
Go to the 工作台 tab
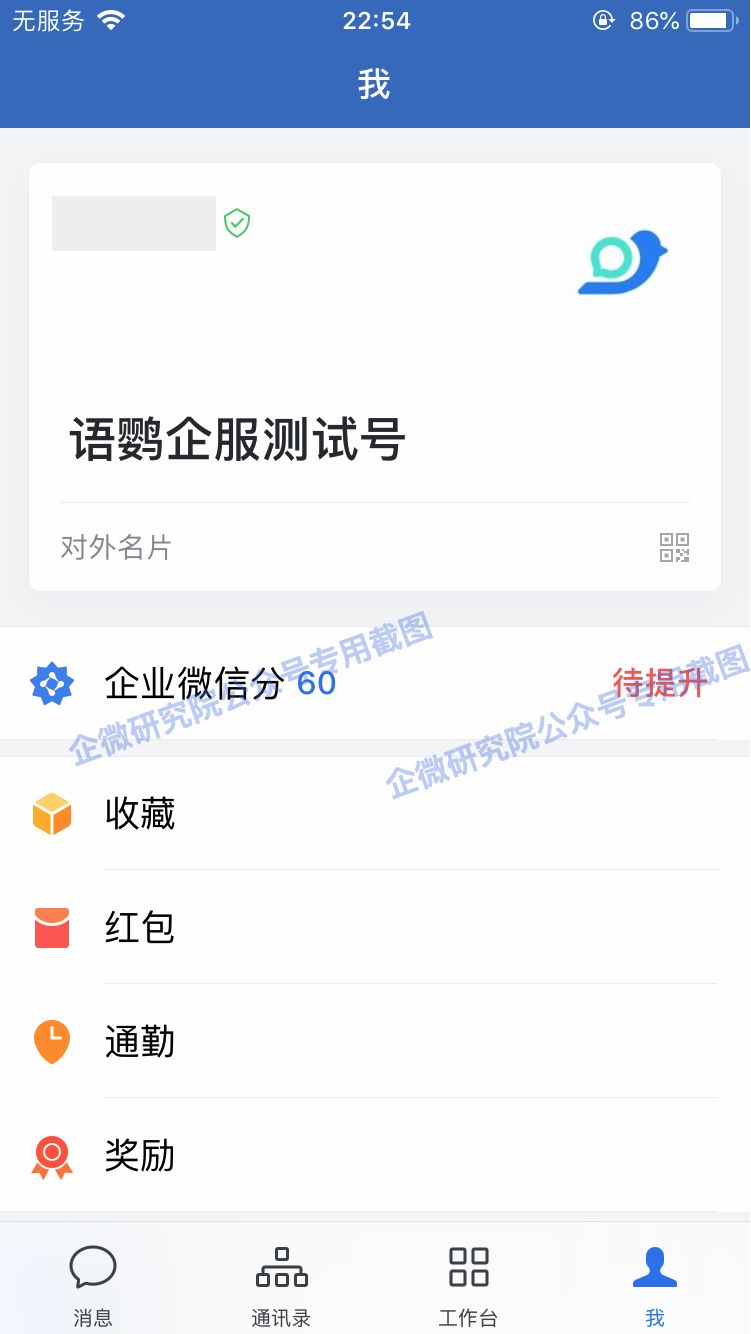pyautogui.click(x=468, y=1285)
